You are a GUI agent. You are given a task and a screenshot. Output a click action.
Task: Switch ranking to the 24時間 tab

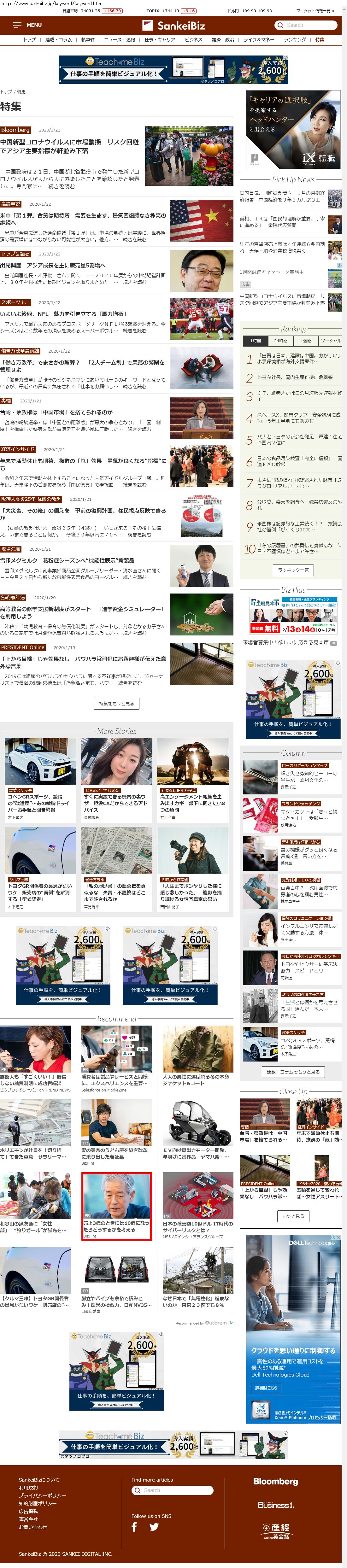pos(281,341)
